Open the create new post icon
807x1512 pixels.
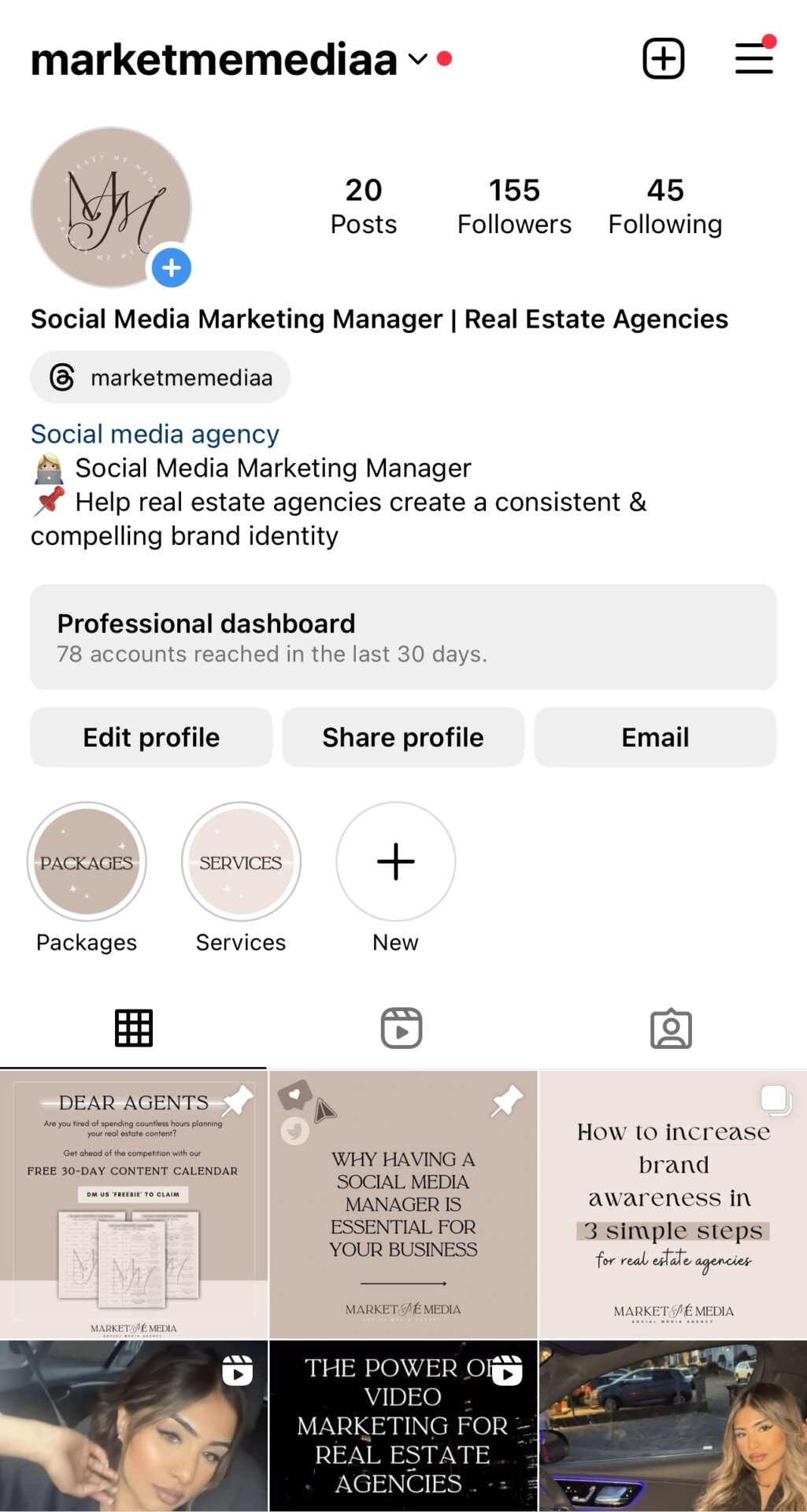click(663, 58)
